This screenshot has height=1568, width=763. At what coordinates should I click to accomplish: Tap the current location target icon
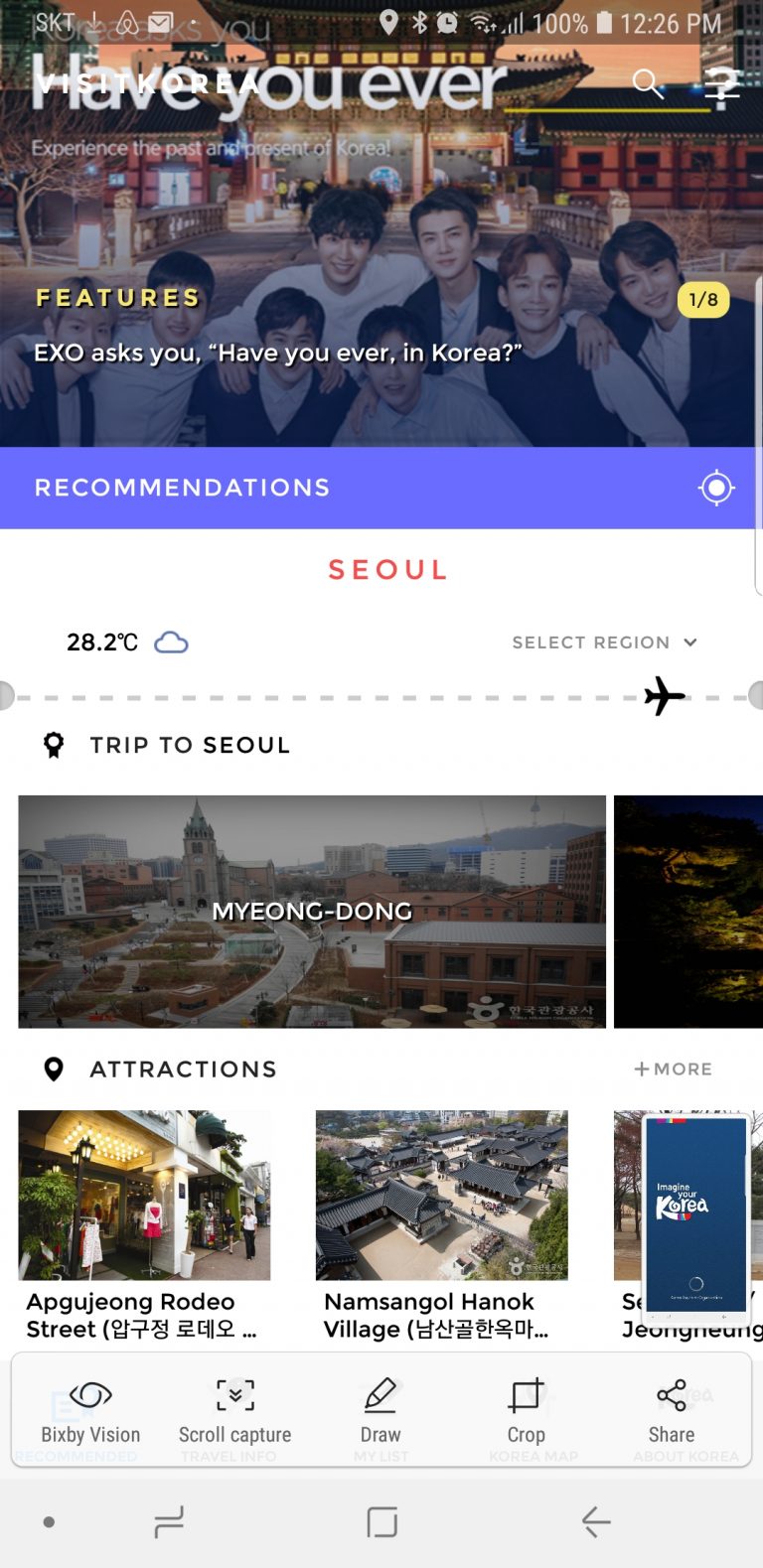tap(716, 488)
